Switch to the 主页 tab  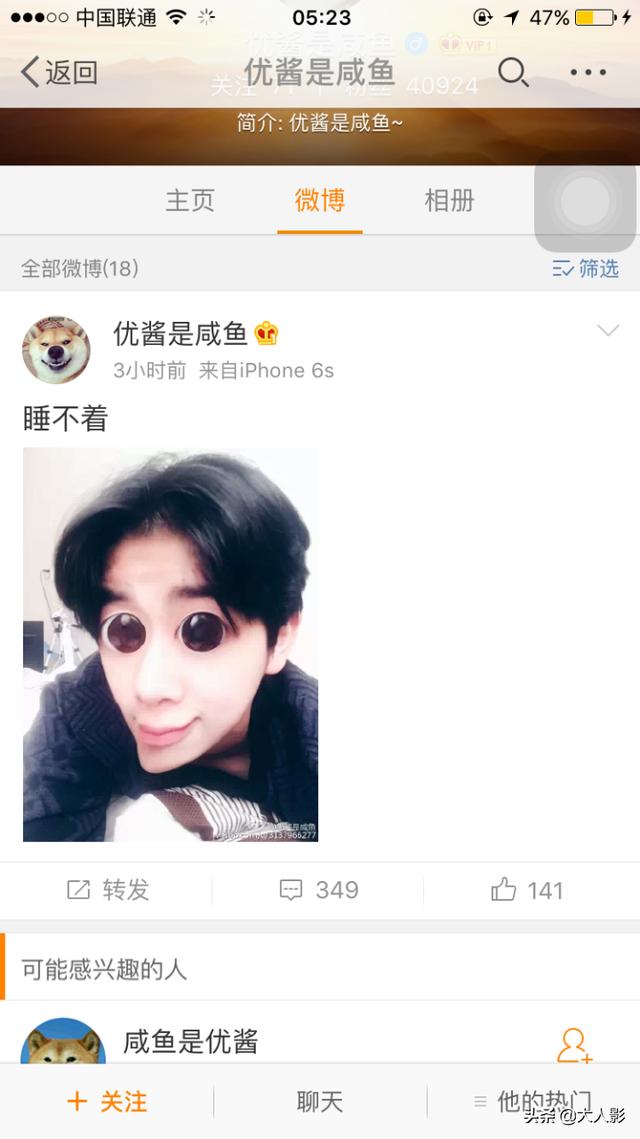190,200
